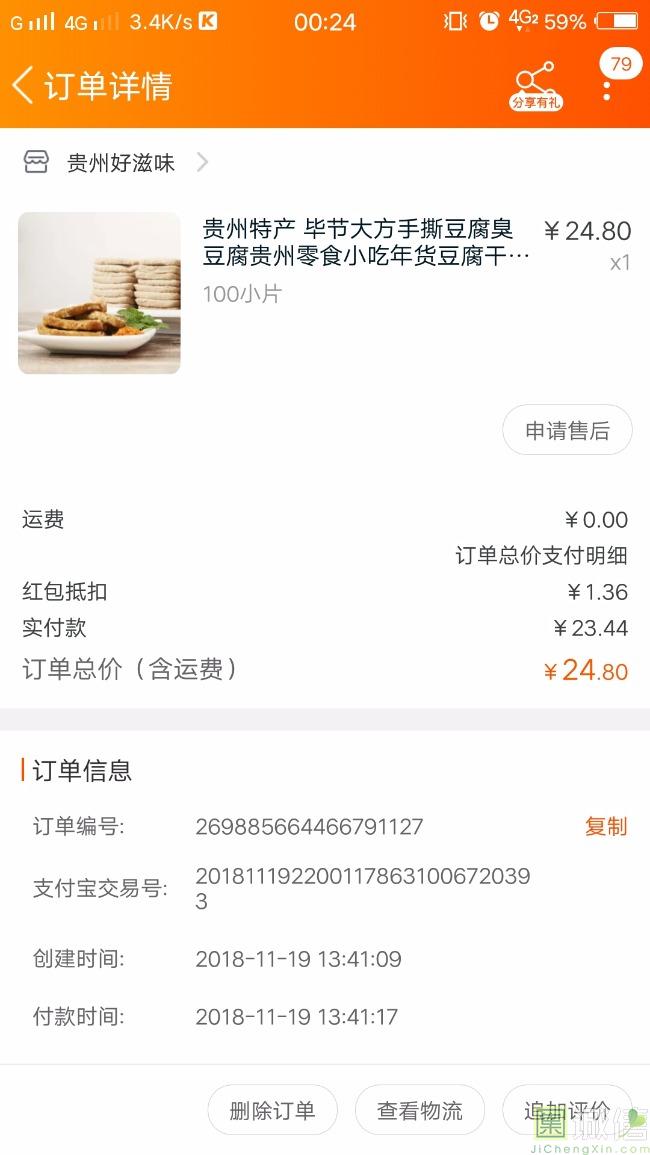Viewport: 650px width, 1155px height.
Task: Check shipping via 查看物流
Action: [x=420, y=1110]
